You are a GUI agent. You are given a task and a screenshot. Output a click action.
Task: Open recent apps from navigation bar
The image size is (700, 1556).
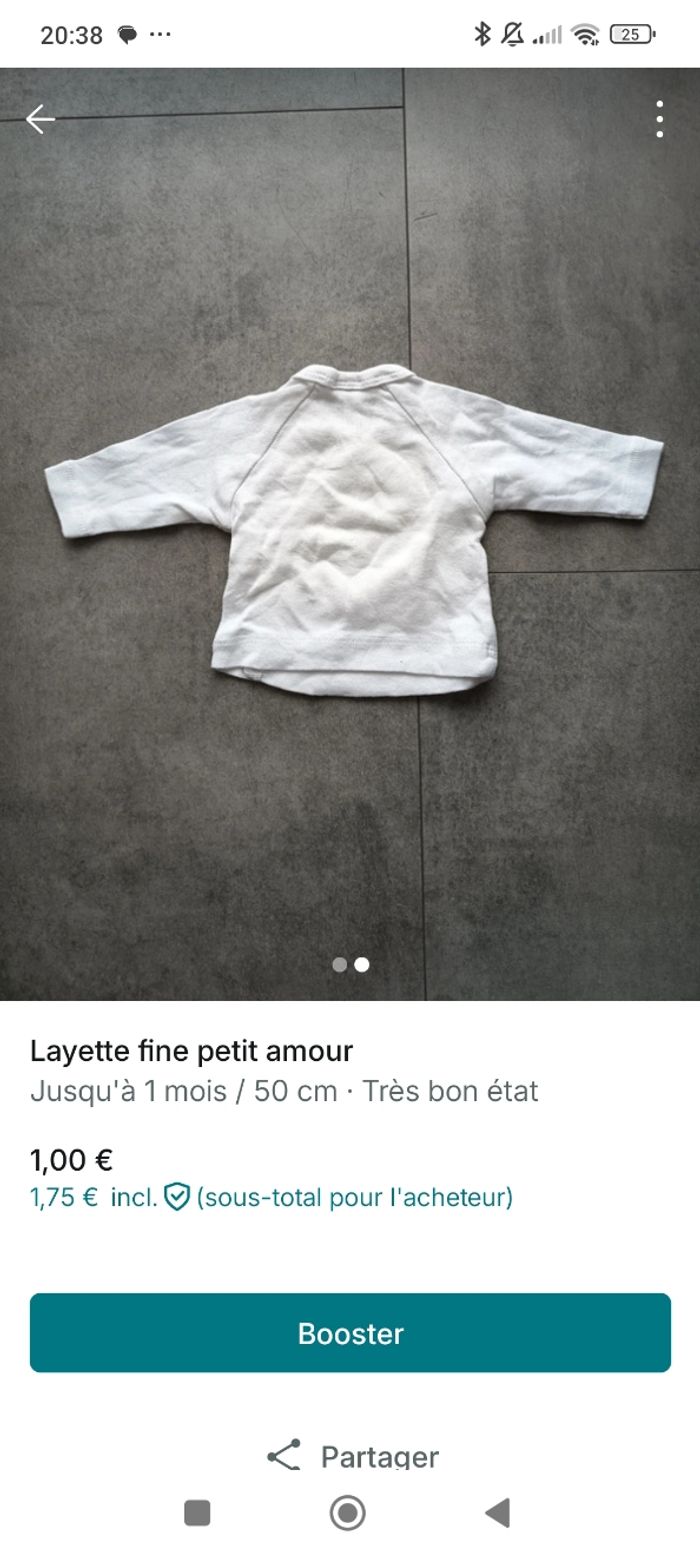tap(197, 1513)
